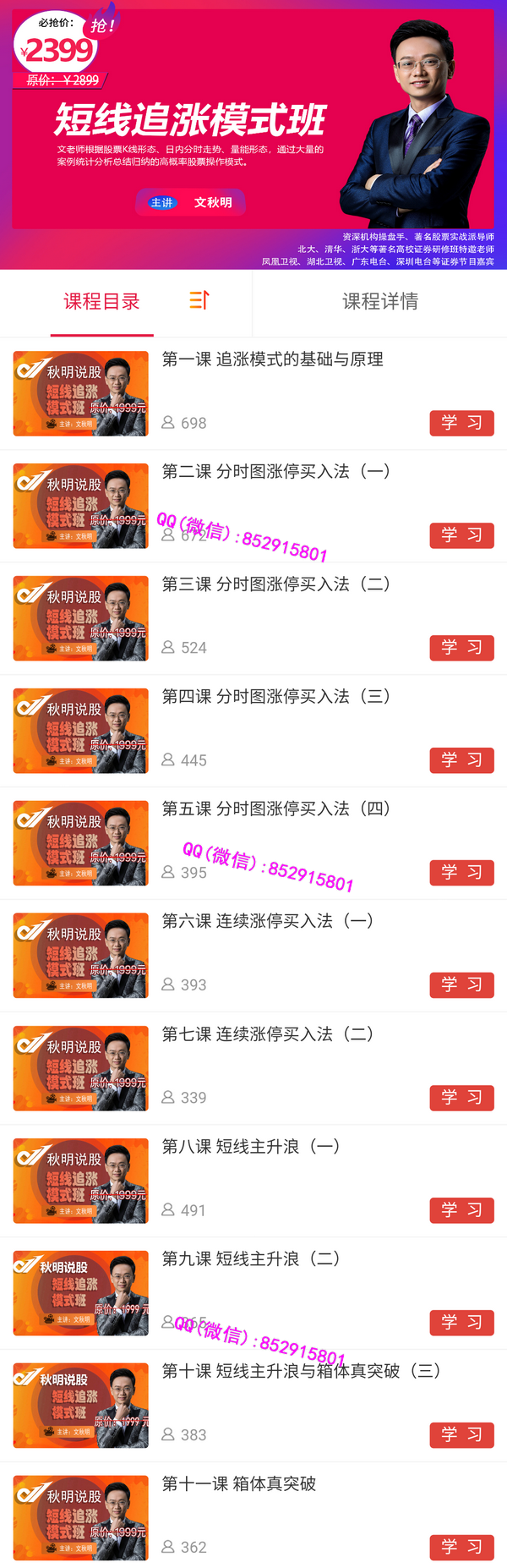This screenshot has height=1568, width=507.
Task: Tap 学习 for 第八课 短线主升浪（一）
Action: [461, 1210]
